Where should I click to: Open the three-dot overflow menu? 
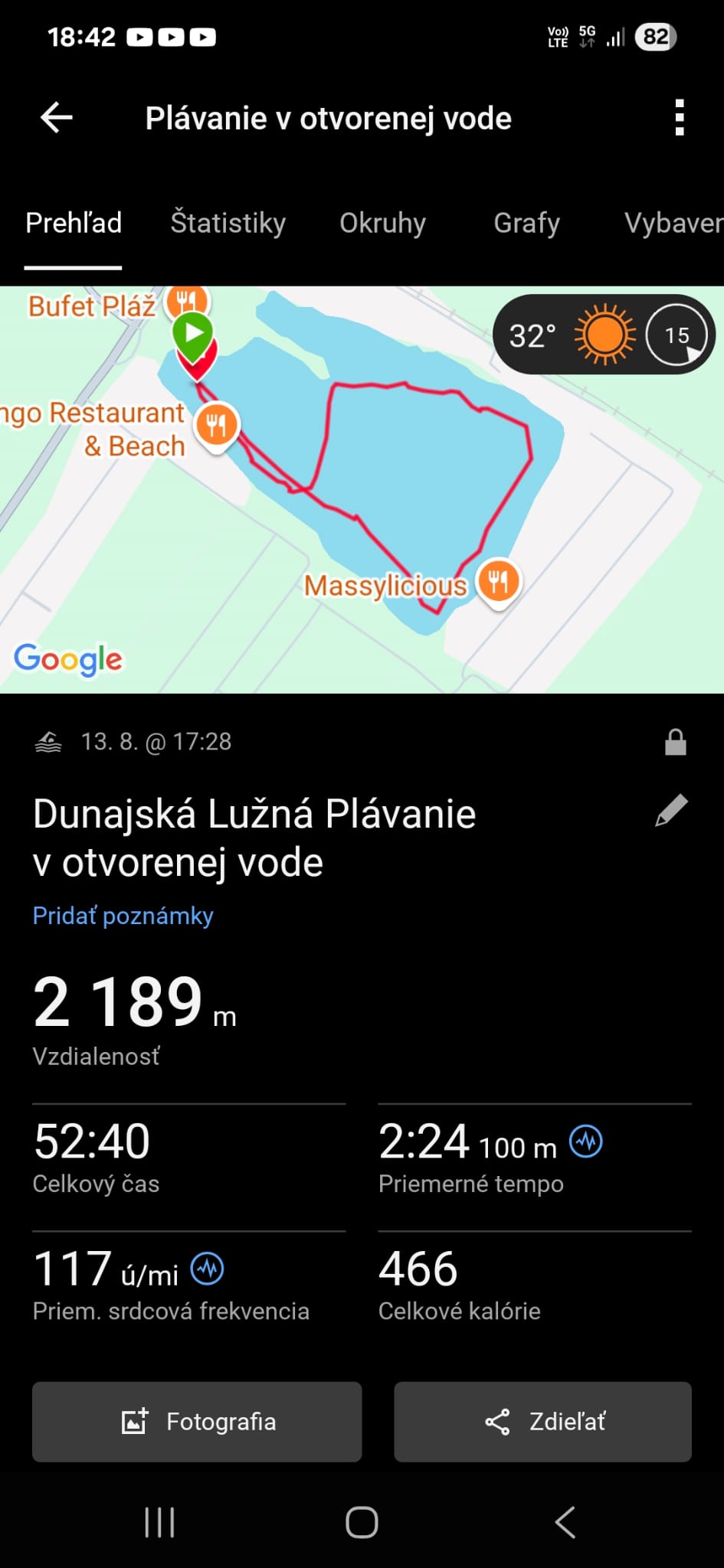point(679,118)
